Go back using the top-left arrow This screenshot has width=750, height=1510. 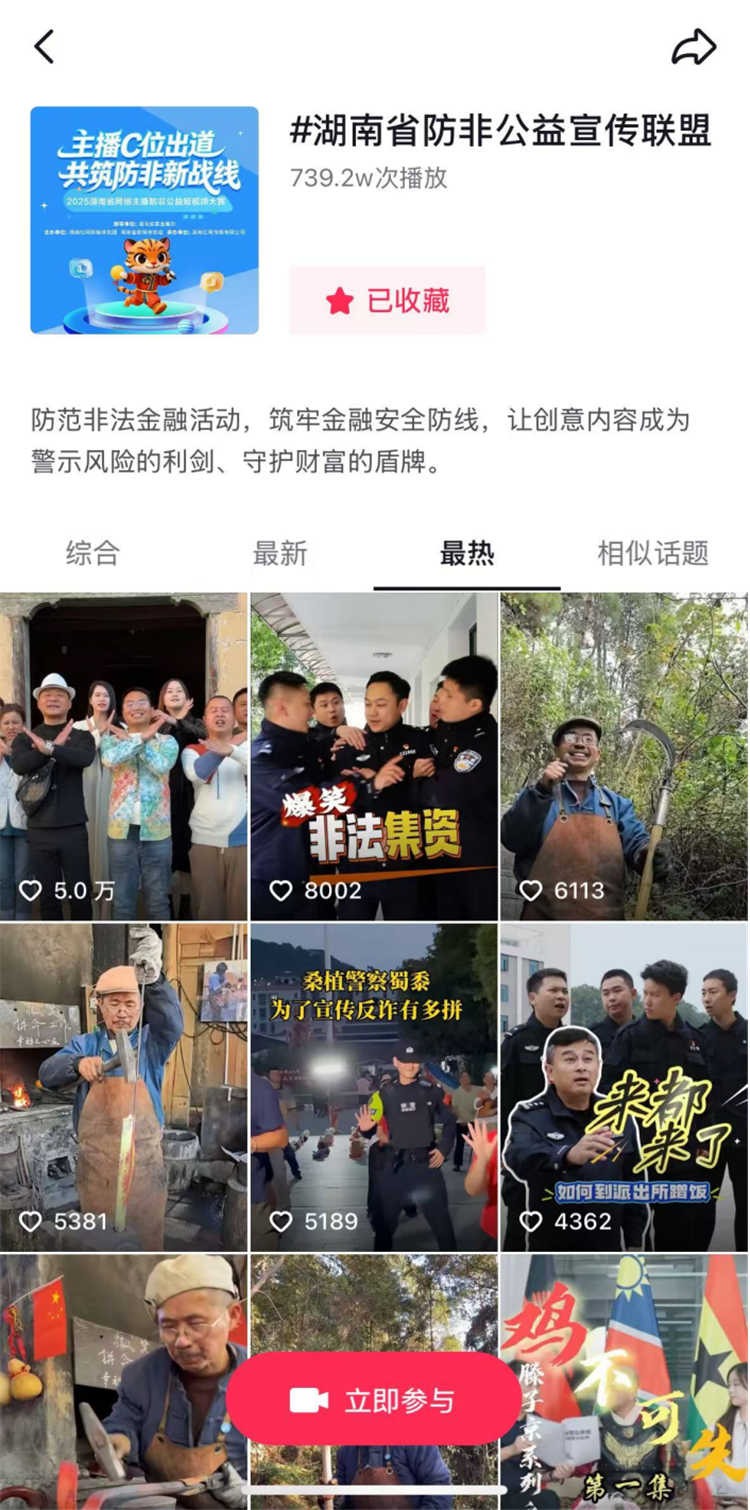(44, 47)
